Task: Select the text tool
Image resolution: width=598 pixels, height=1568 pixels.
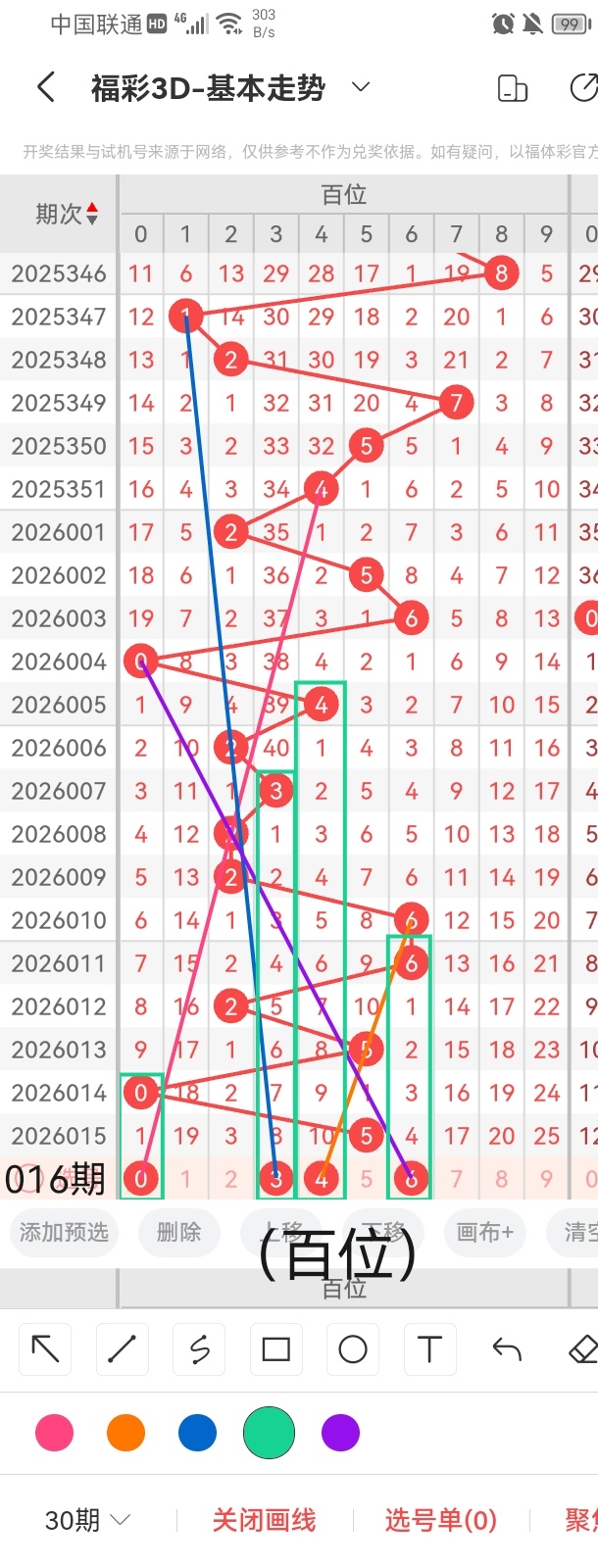Action: 429,1349
